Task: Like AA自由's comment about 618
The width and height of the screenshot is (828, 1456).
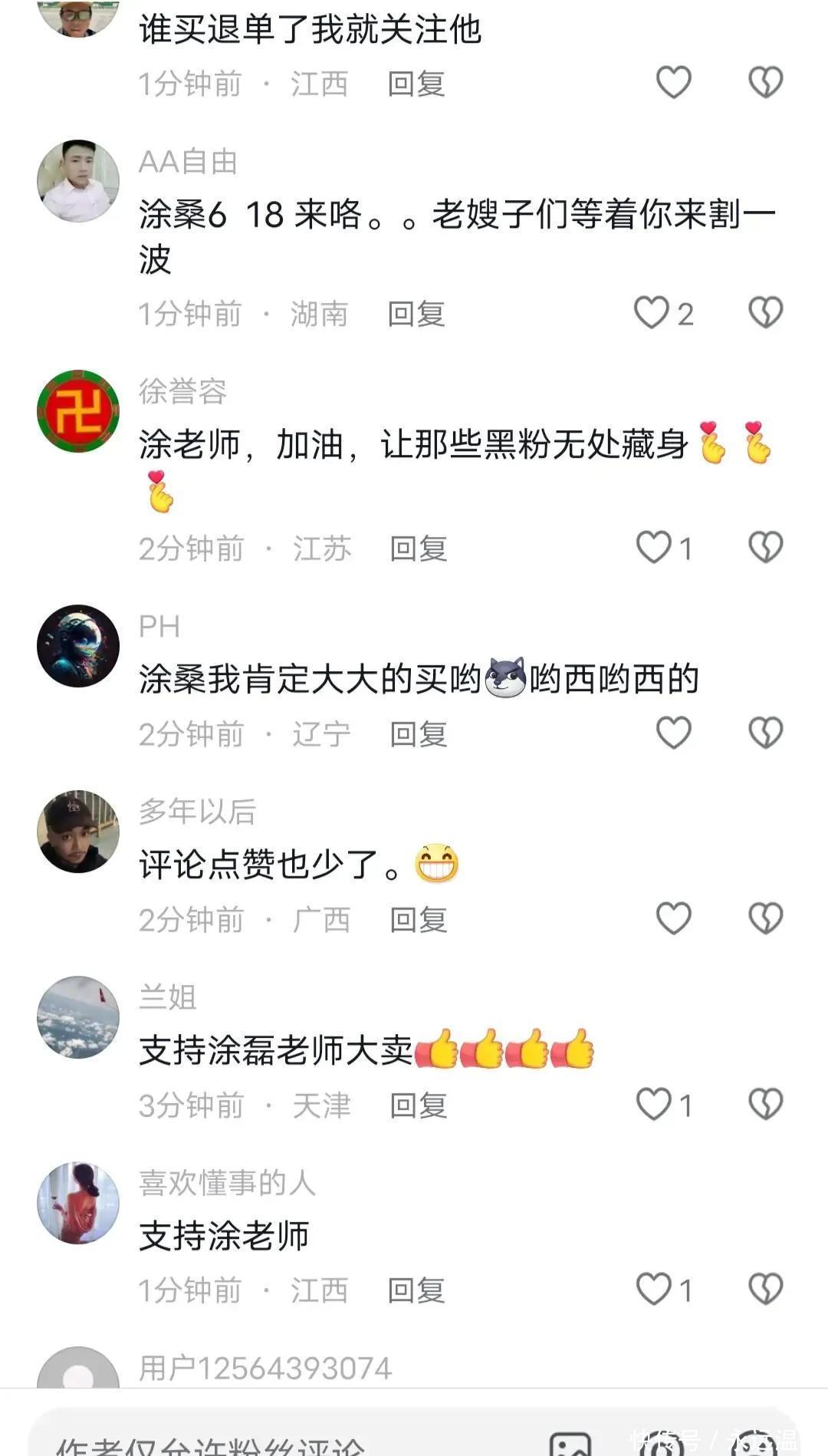Action: 652,314
